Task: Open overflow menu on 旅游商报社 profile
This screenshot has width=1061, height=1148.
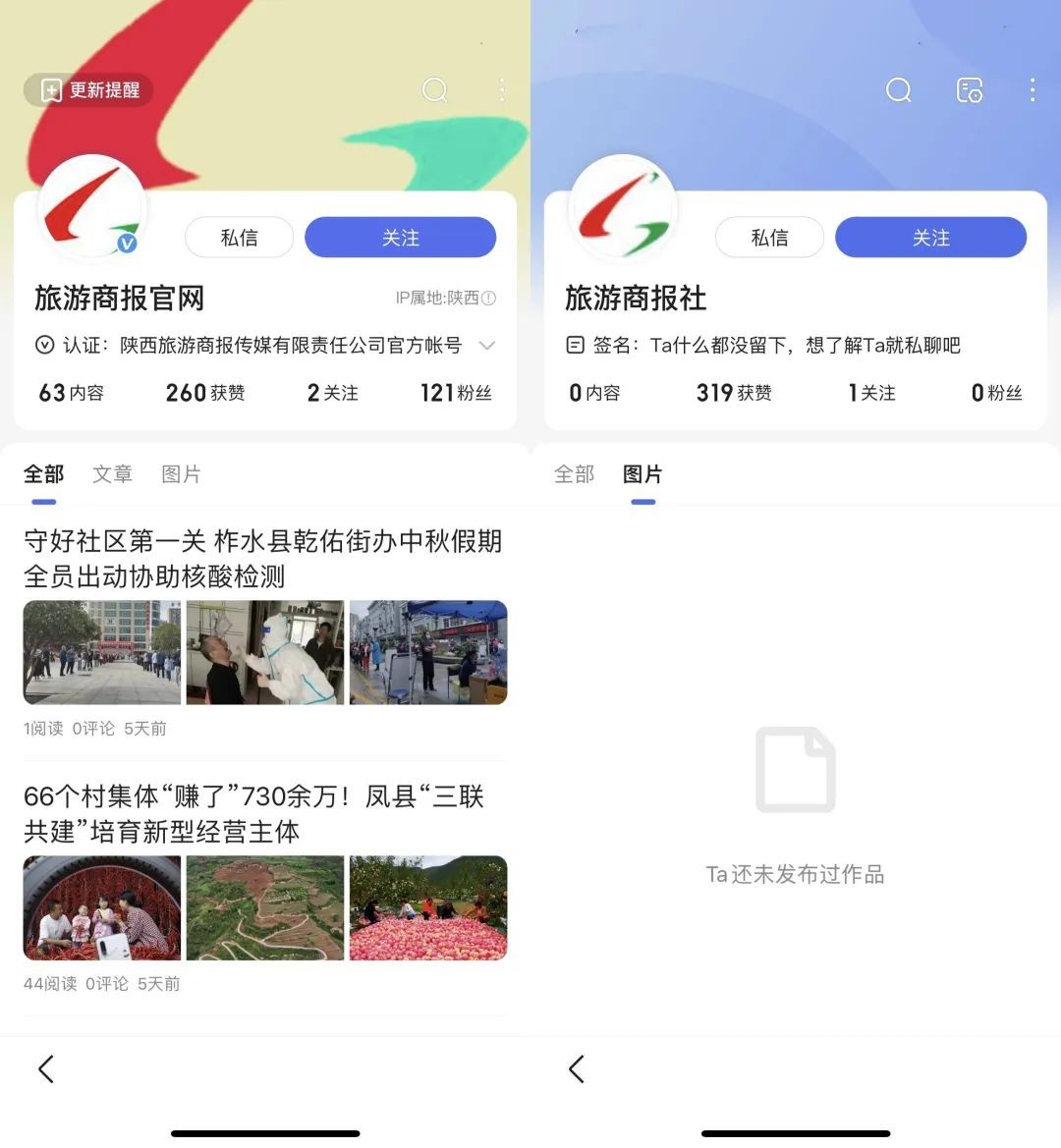Action: [1032, 90]
